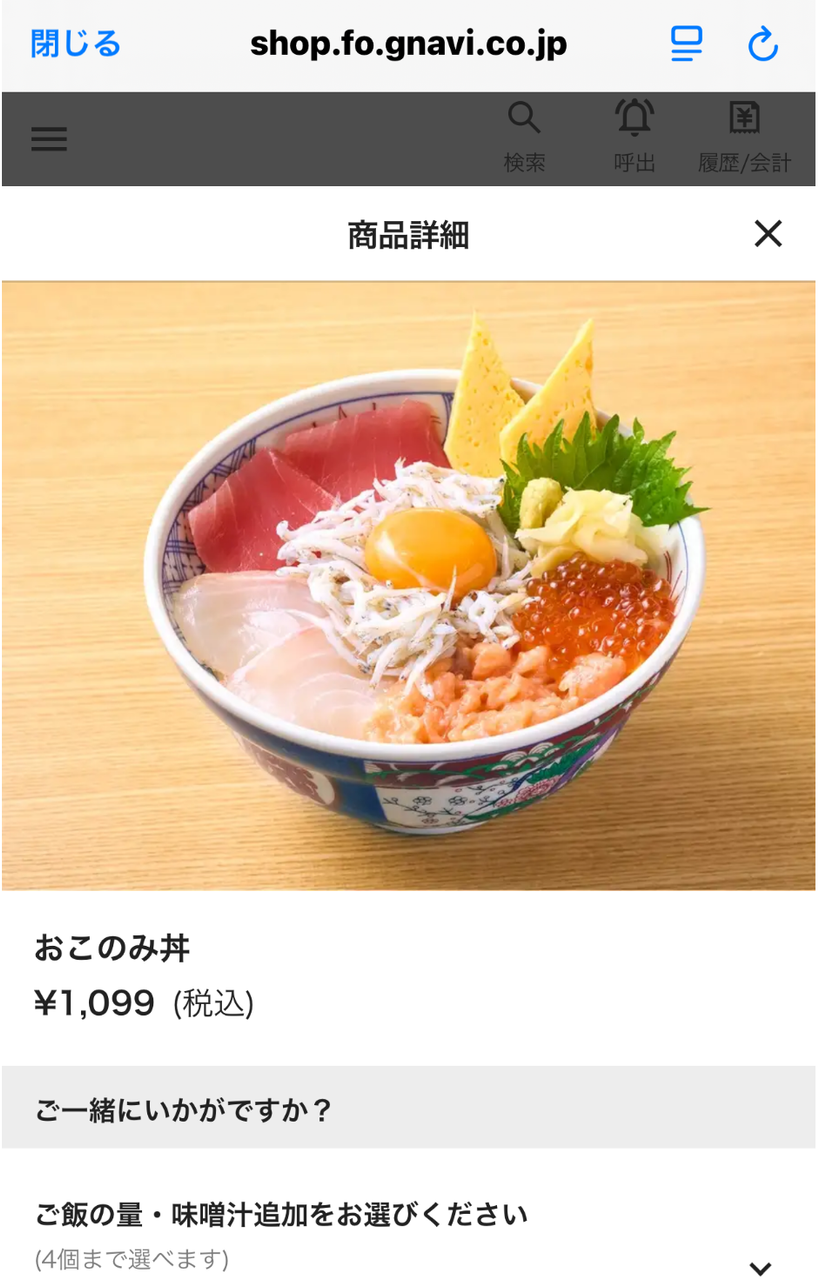Tap 閉じる to close the browser view
This screenshot has height=1280, width=820.
[x=76, y=44]
